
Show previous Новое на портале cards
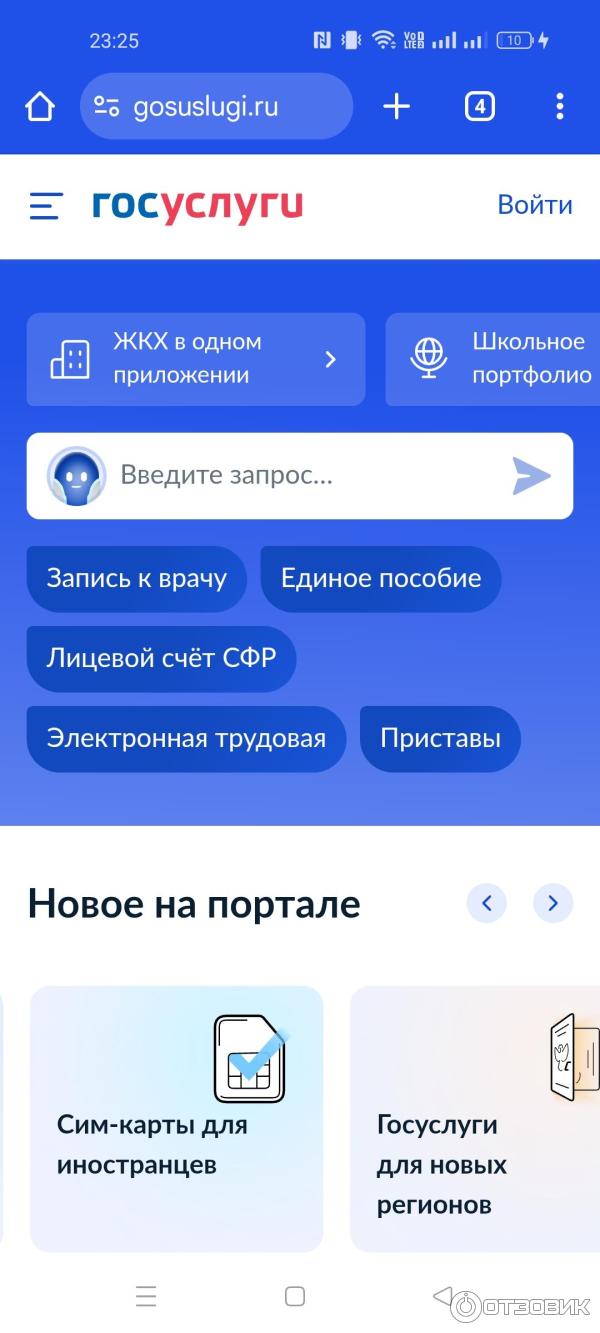point(487,903)
